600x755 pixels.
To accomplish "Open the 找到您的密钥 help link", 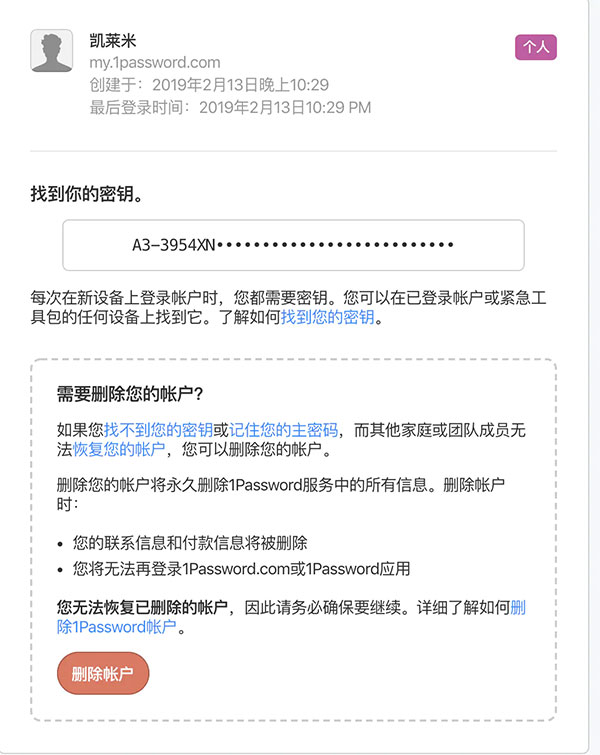I will [327, 318].
